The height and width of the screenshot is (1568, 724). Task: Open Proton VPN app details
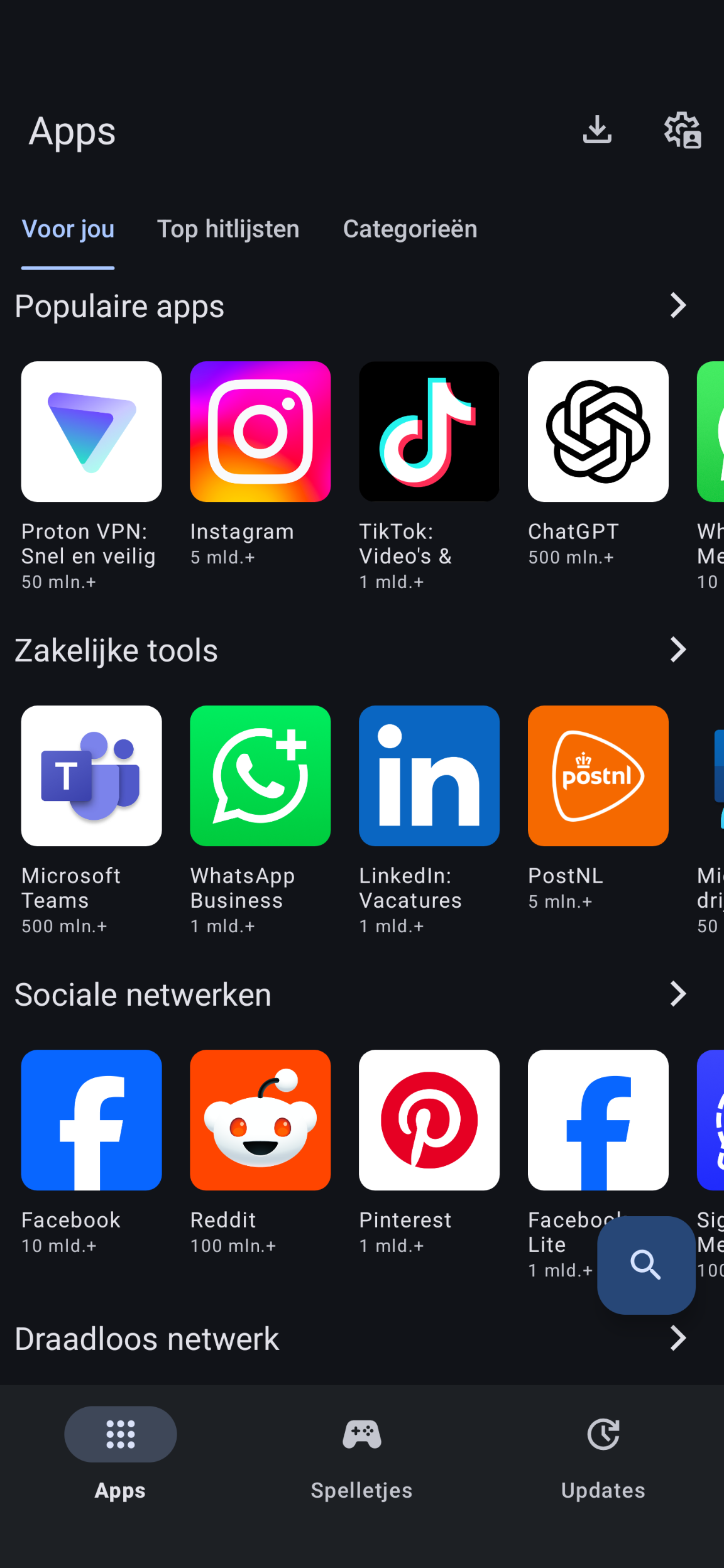coord(90,431)
